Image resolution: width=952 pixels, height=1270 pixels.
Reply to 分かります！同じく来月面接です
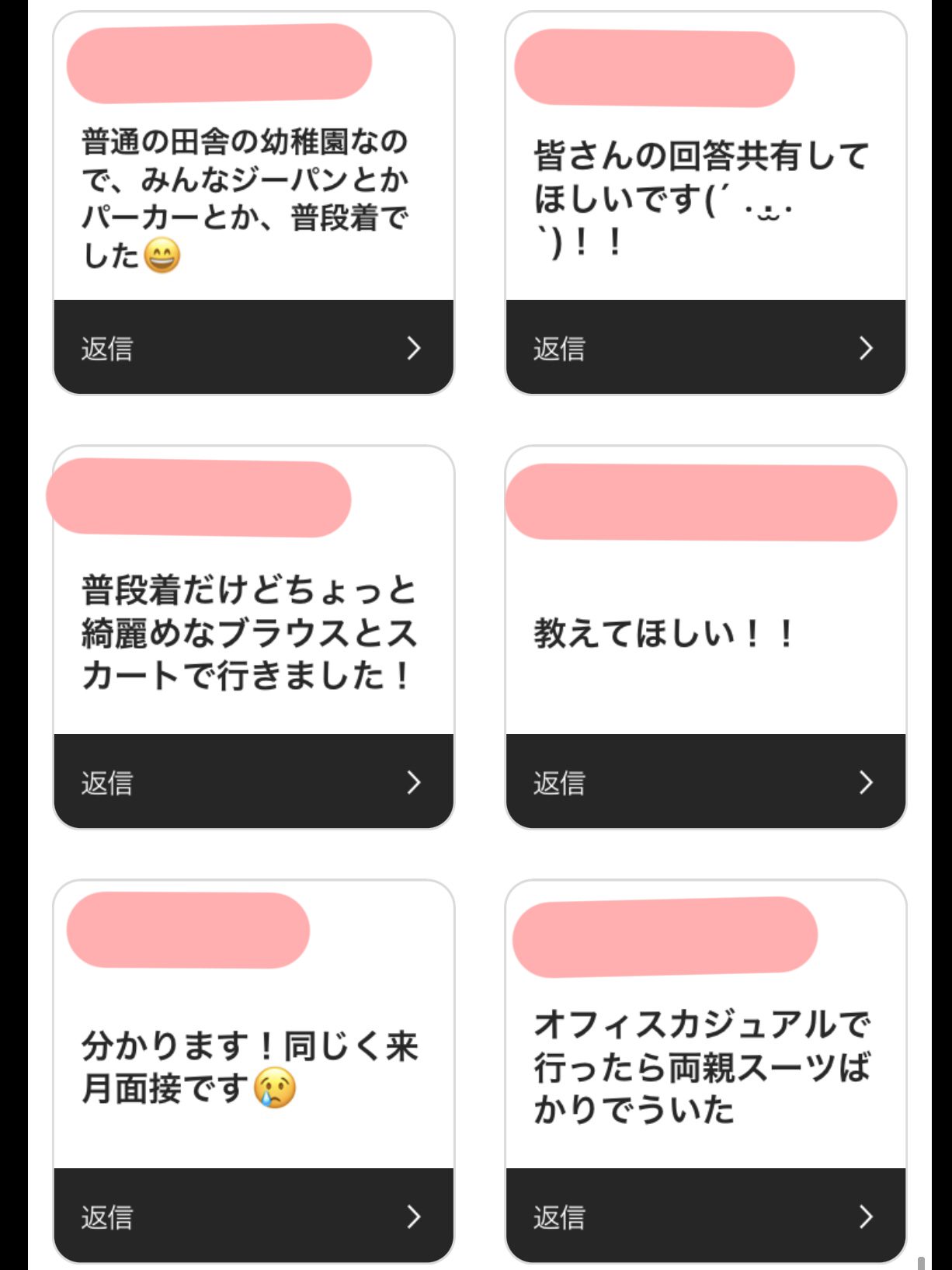pos(253,1216)
